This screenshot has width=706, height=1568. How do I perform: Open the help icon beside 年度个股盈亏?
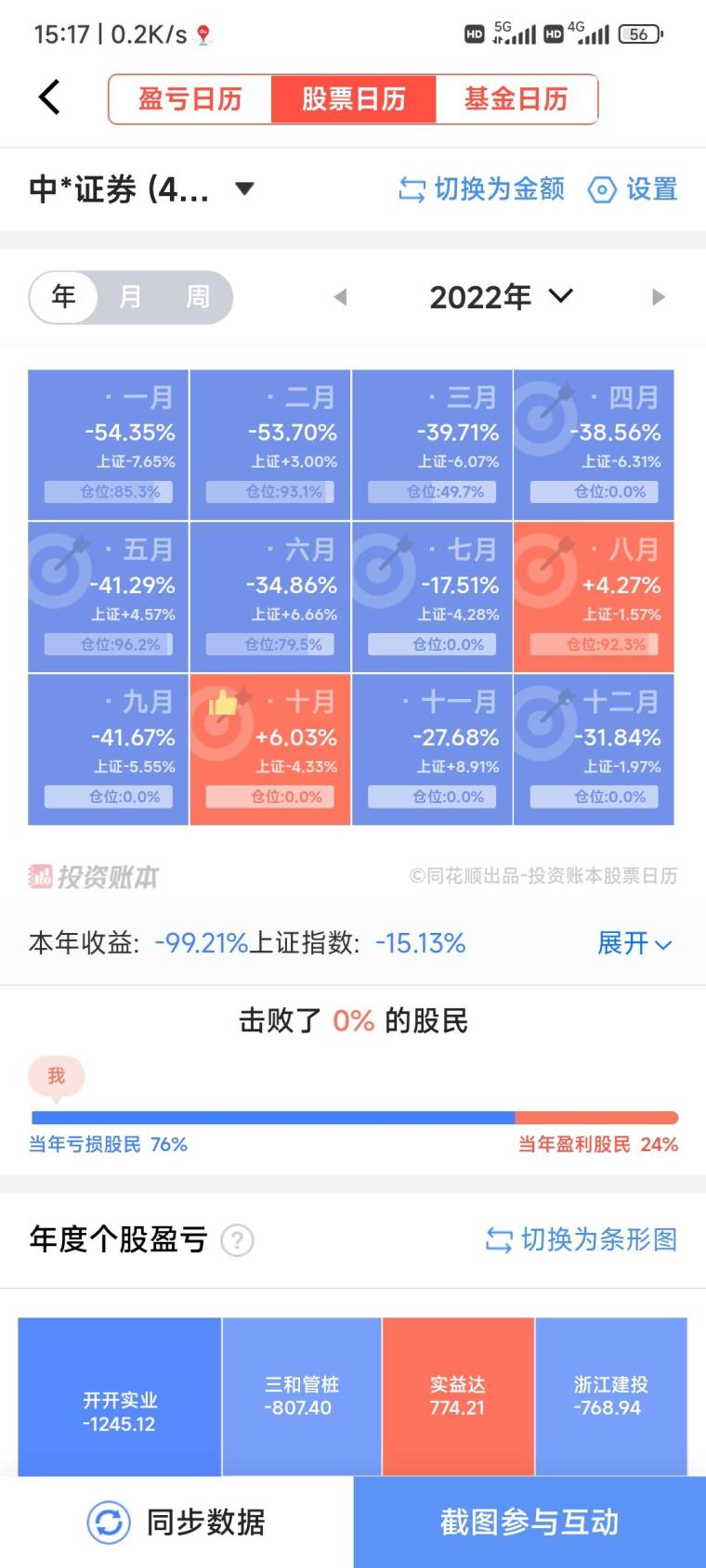[238, 1240]
